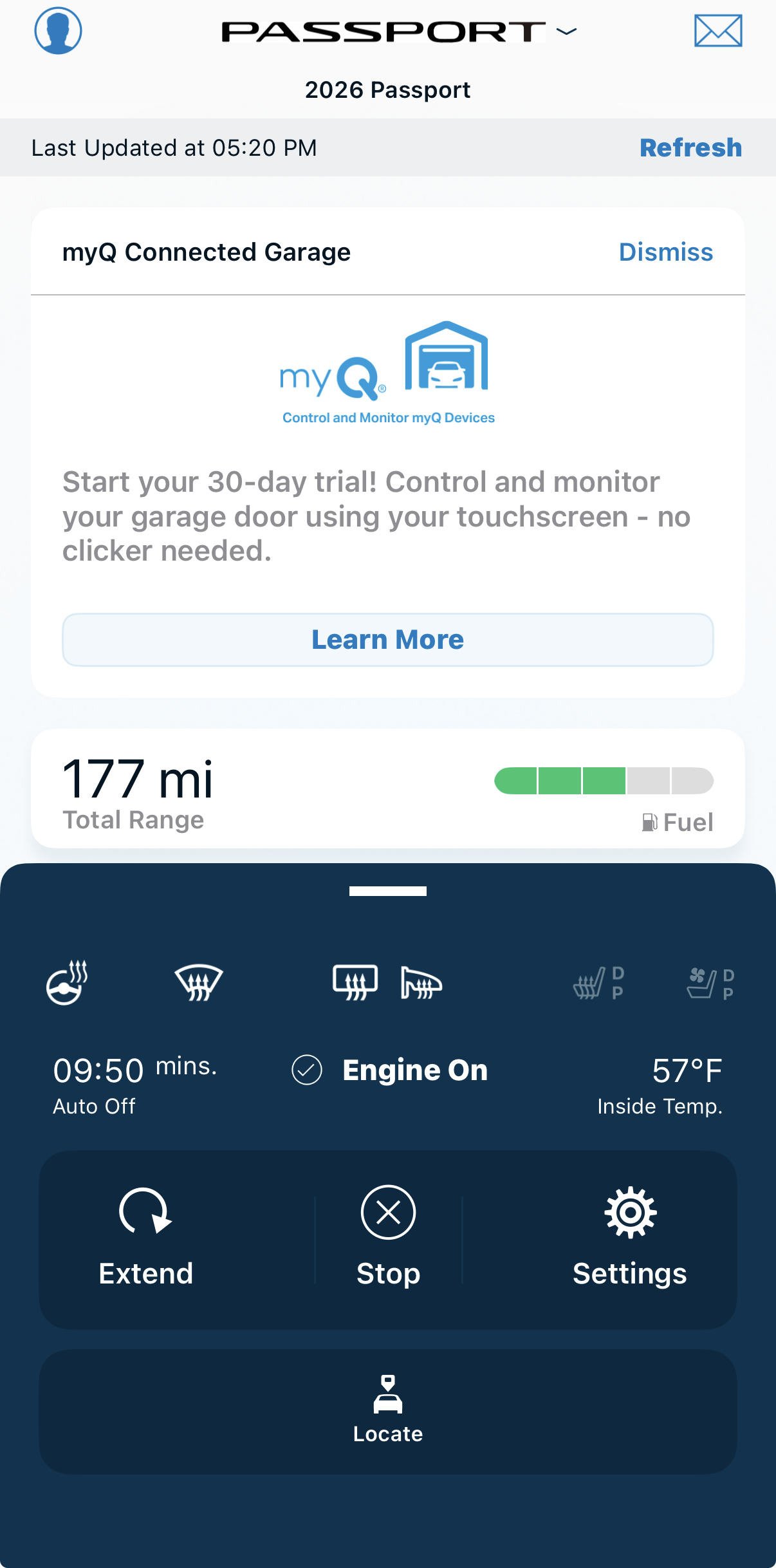Expand the Passport vehicle selector dropdown

point(566,31)
